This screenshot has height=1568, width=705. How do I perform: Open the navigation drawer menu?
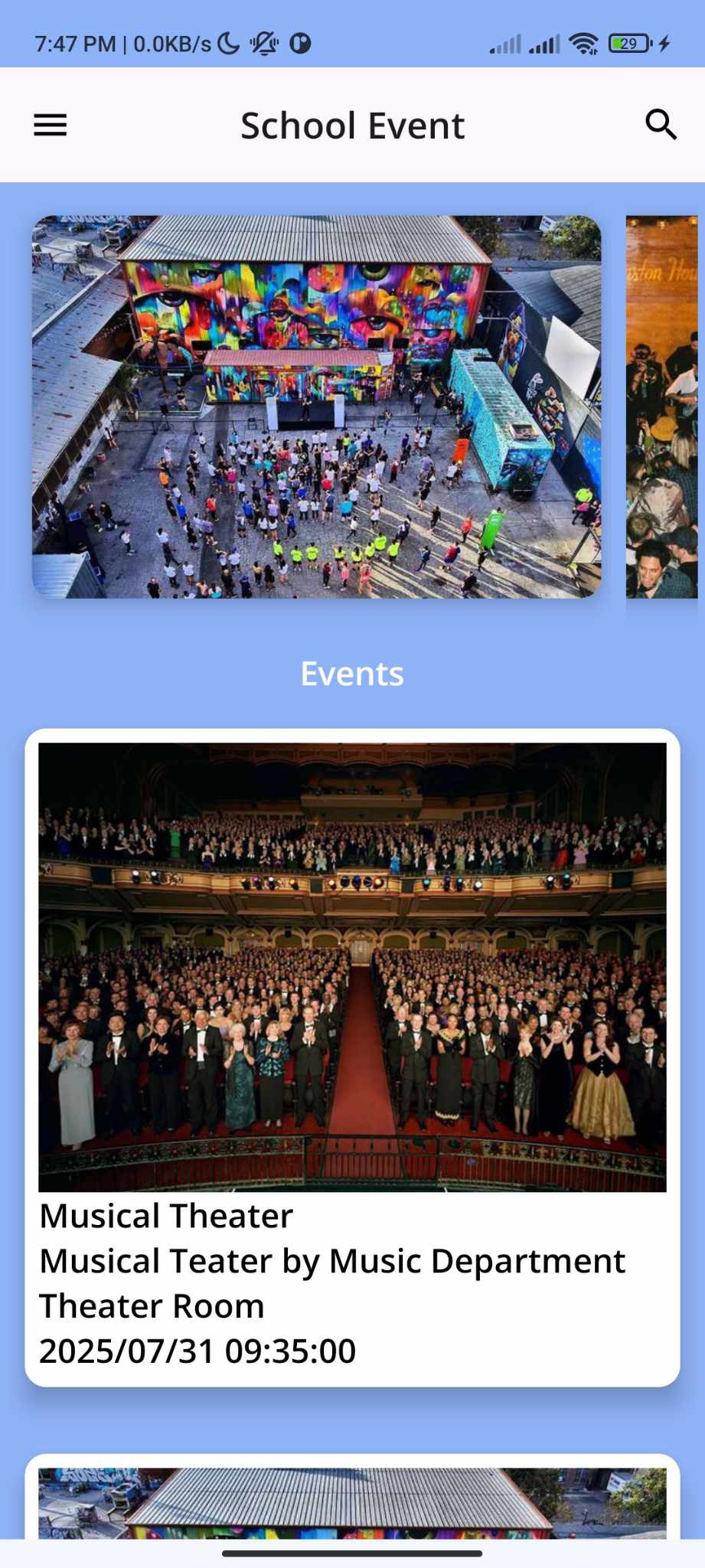pos(50,125)
